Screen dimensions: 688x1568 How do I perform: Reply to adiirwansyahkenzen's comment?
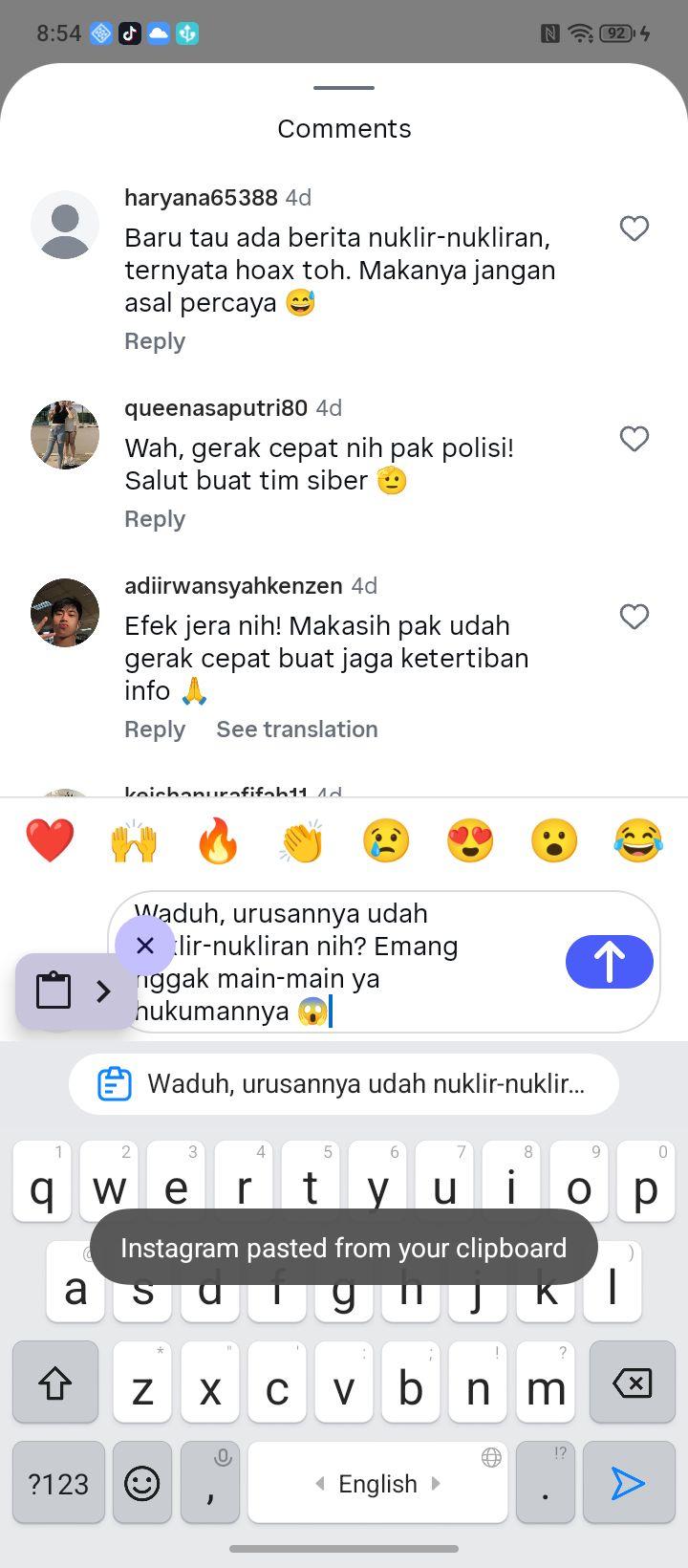tap(155, 730)
